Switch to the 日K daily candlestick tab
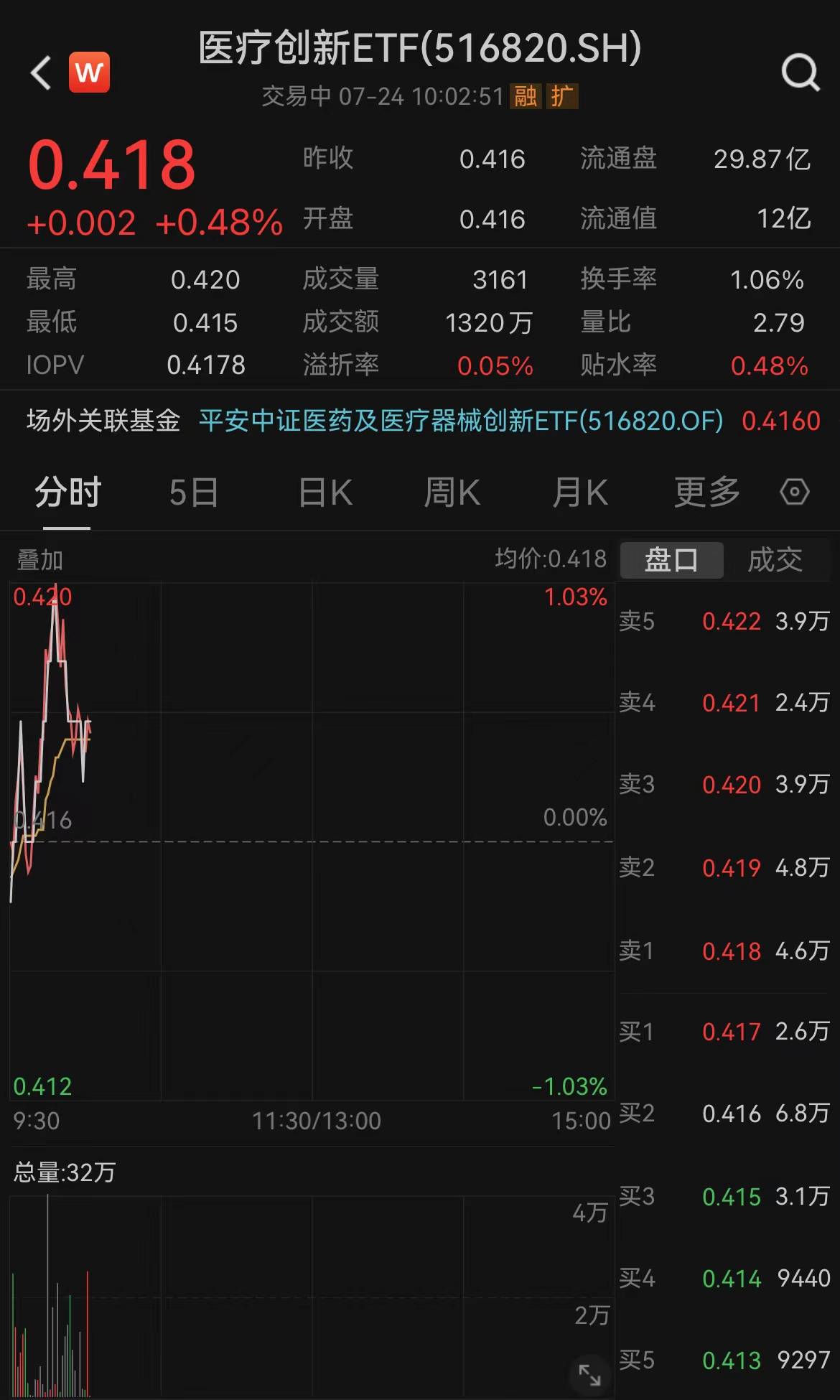This screenshot has height=1400, width=840. point(325,492)
